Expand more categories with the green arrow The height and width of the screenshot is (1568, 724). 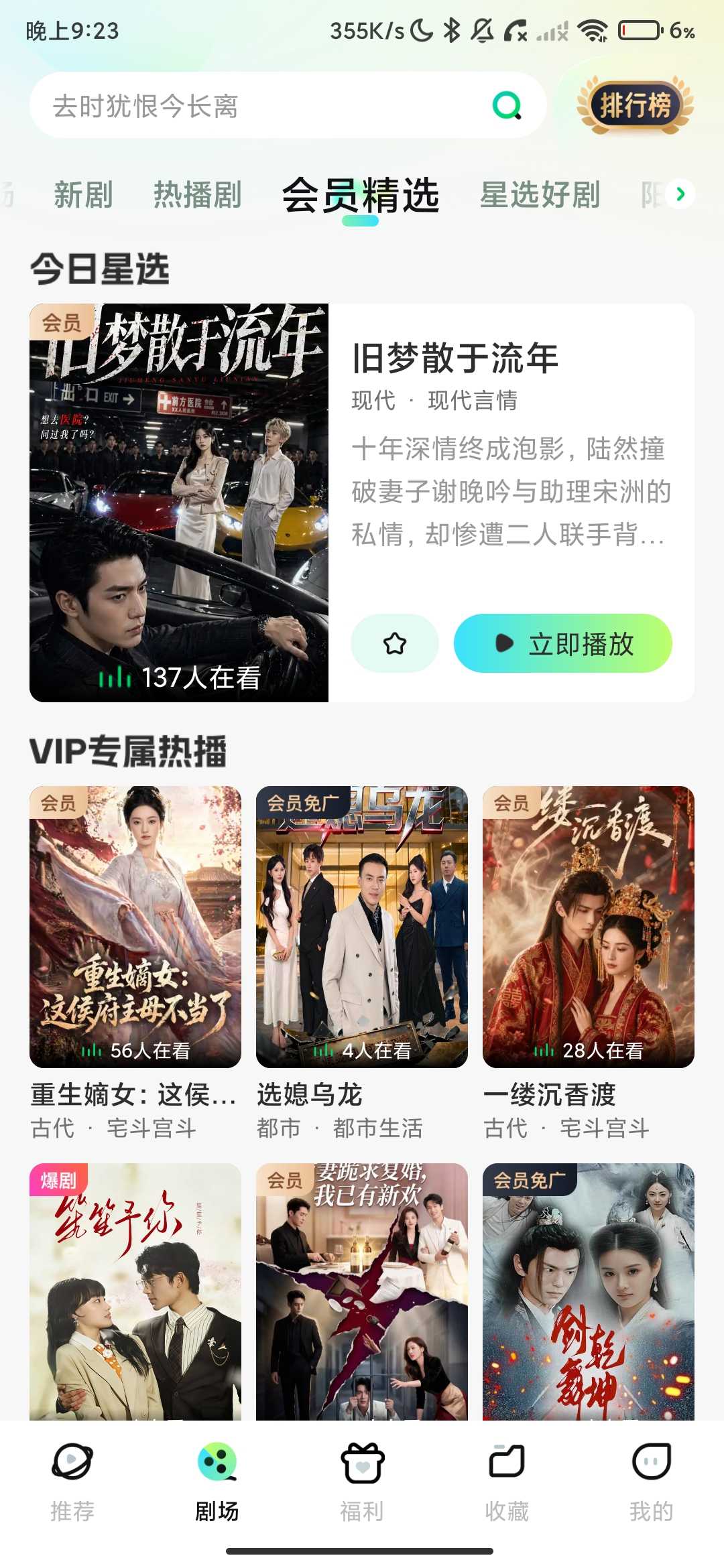click(680, 194)
